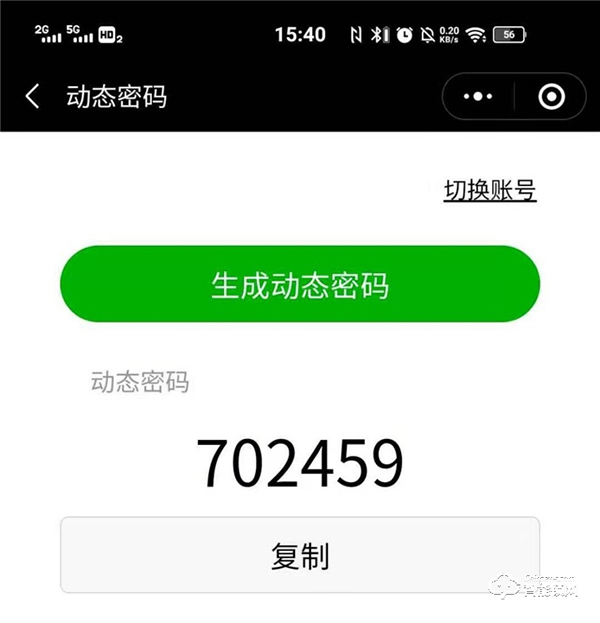The width and height of the screenshot is (600, 623).
Task: Copy the password using 复制 button
Action: click(x=300, y=555)
